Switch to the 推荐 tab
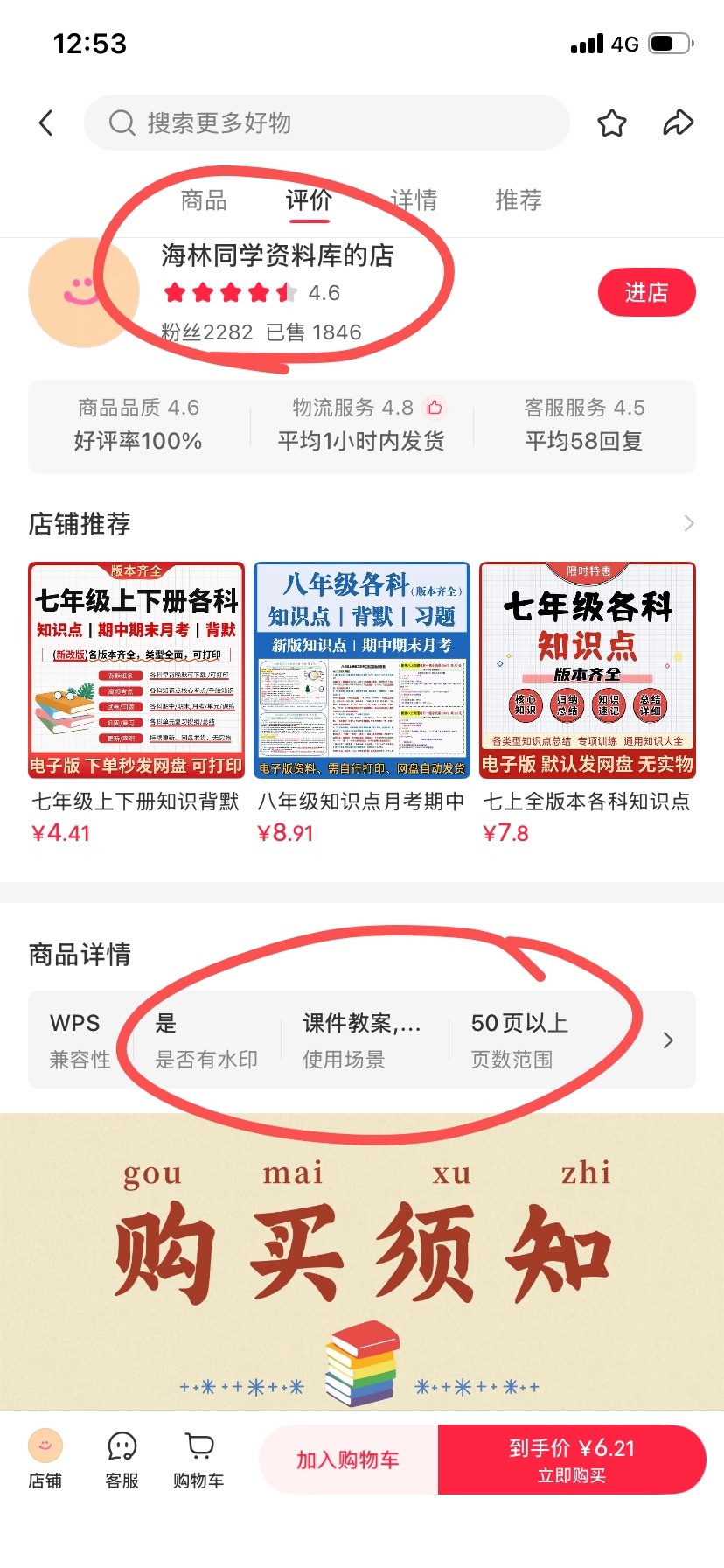Image resolution: width=724 pixels, height=1568 pixels. (519, 200)
